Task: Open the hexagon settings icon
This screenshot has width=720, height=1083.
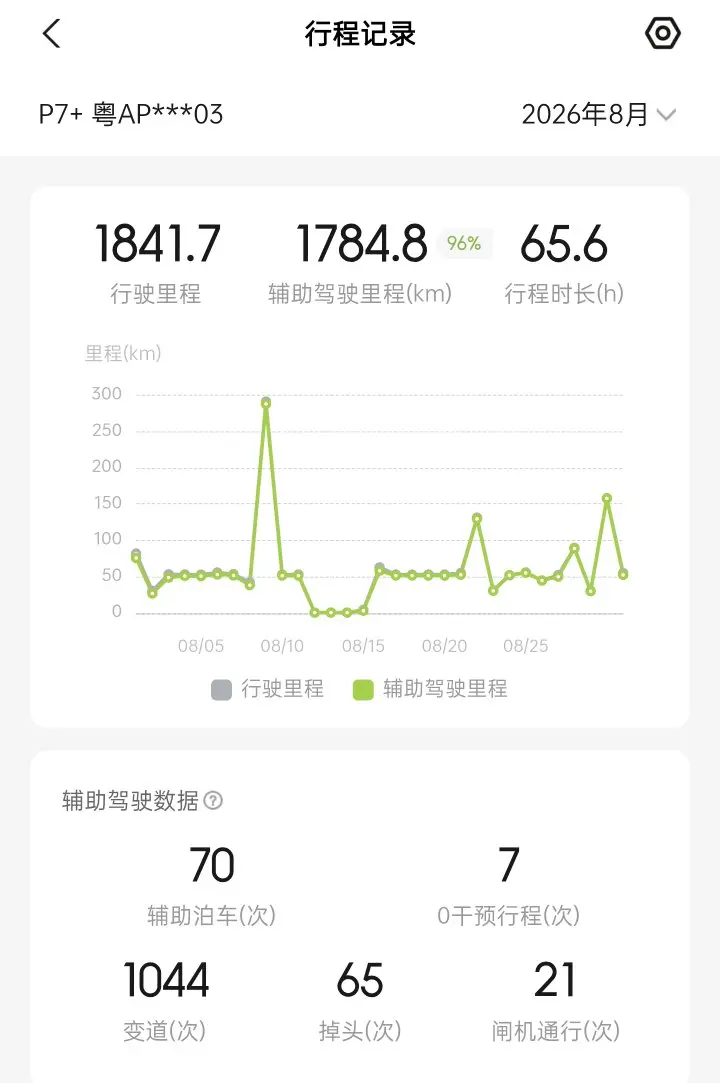Action: click(663, 33)
